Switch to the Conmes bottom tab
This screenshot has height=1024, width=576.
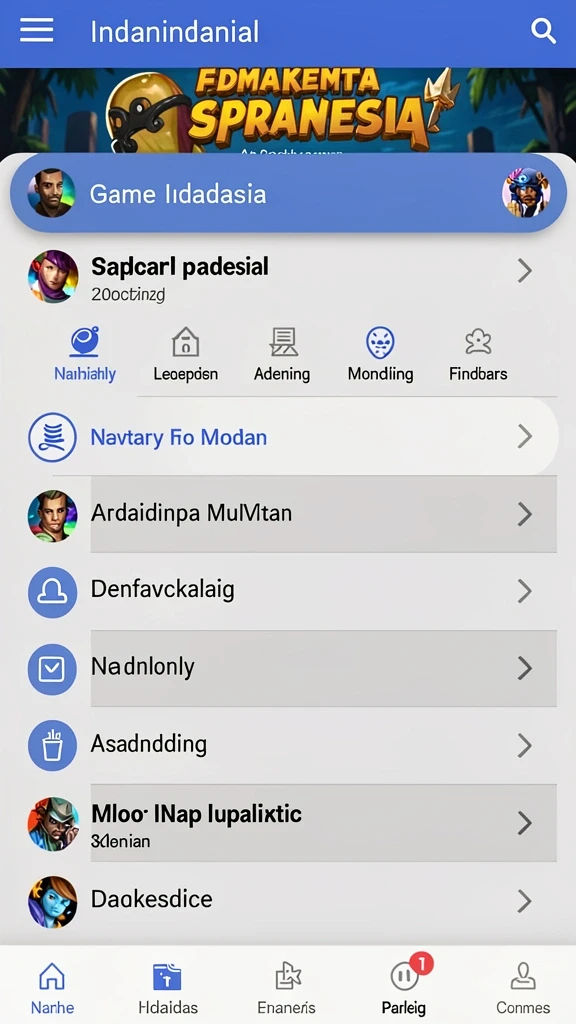click(523, 987)
